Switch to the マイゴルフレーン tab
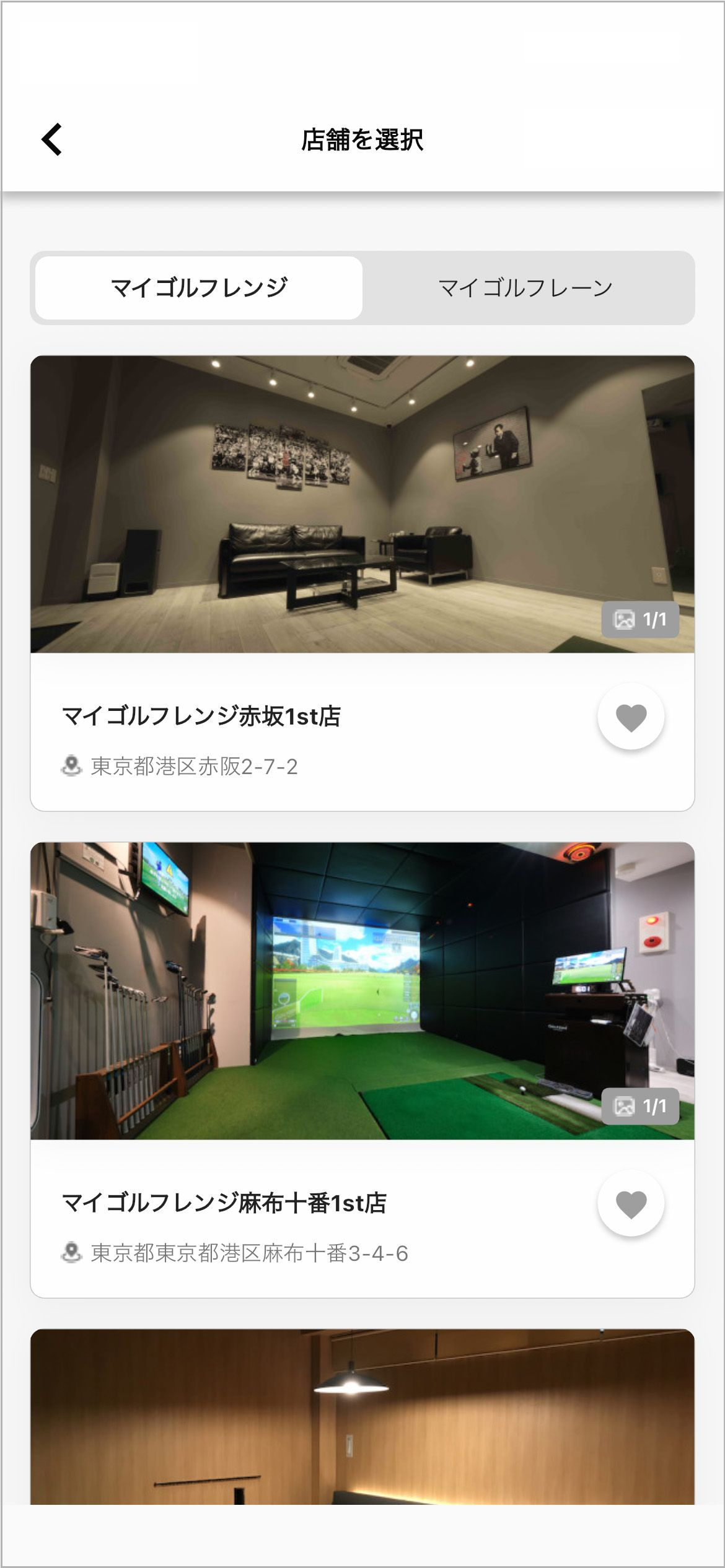The image size is (725, 1568). (525, 288)
